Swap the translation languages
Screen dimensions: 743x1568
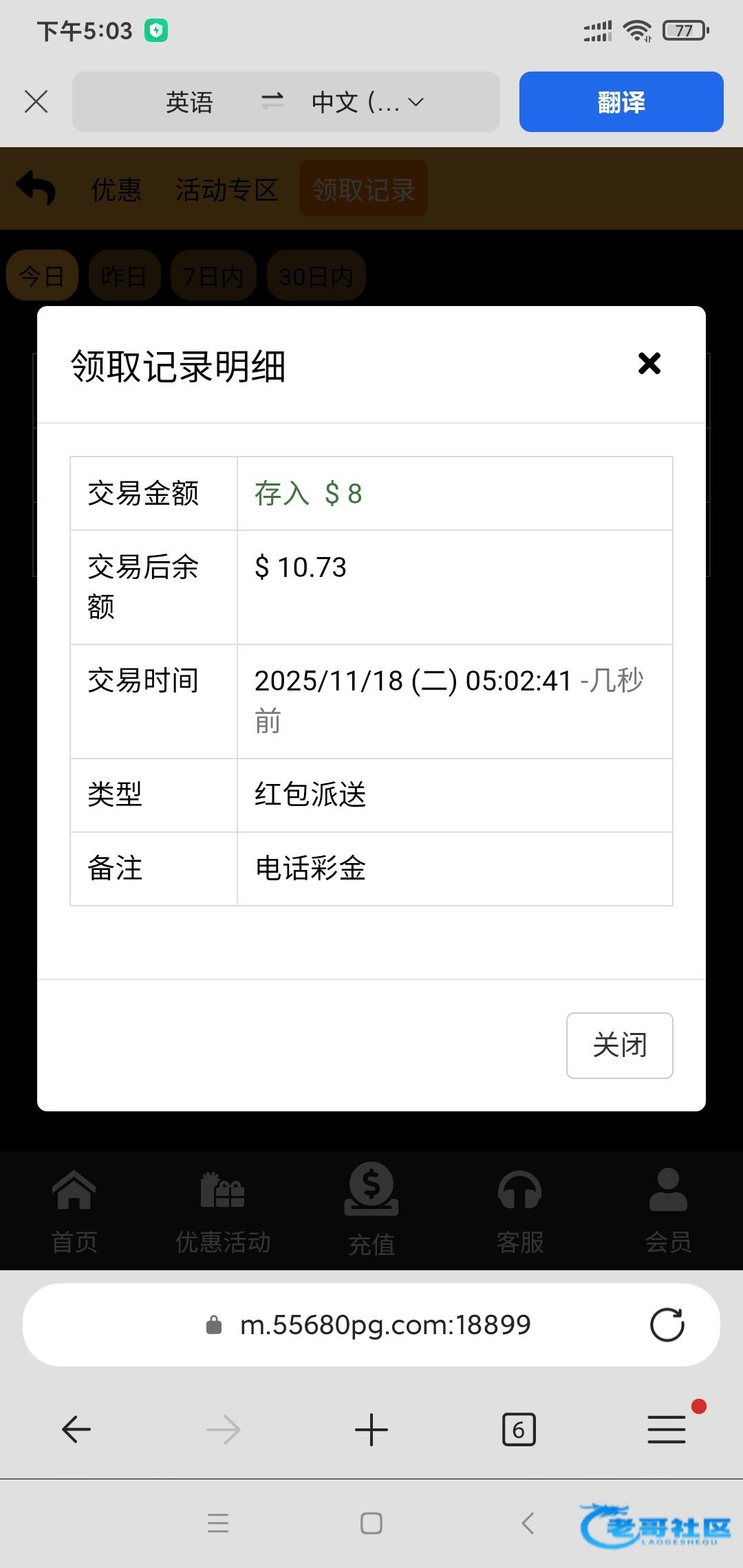click(272, 102)
